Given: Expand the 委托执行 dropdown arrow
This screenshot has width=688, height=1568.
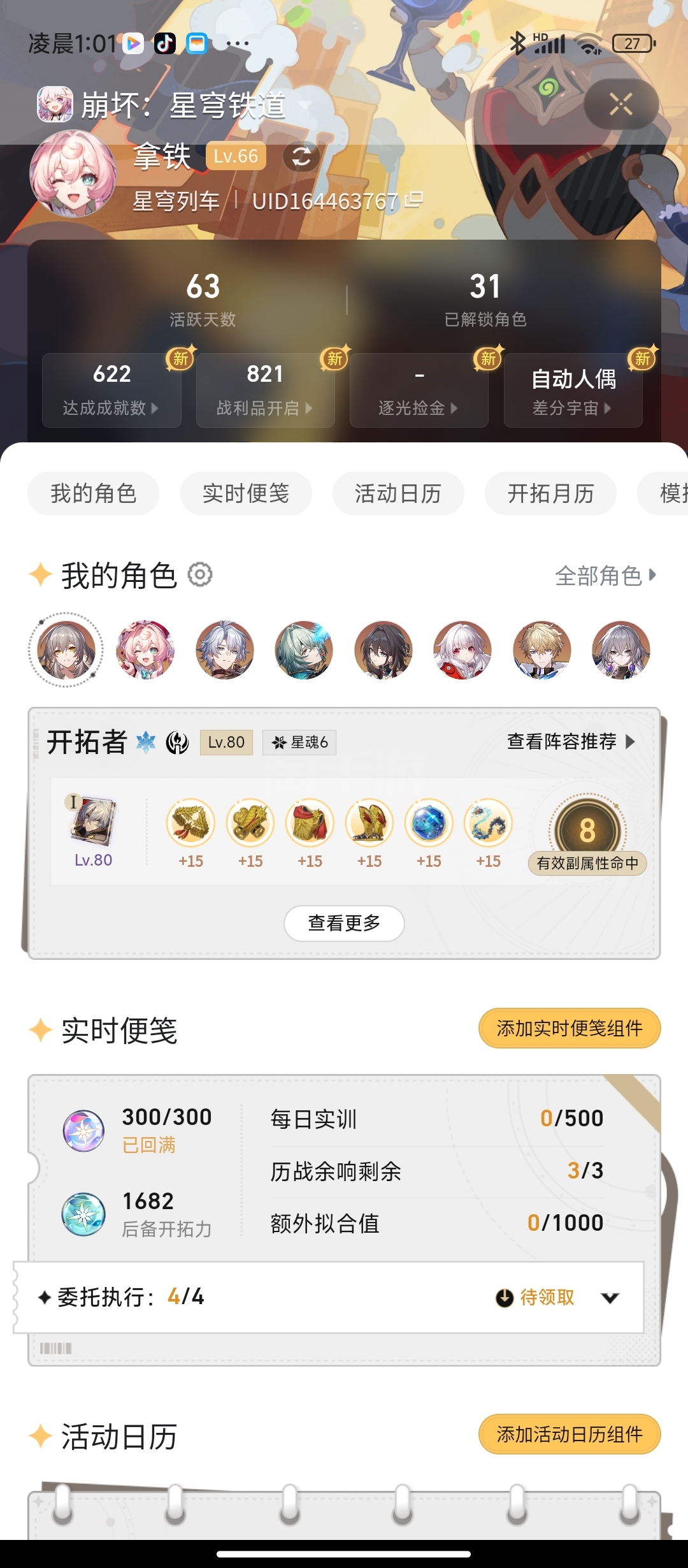Looking at the screenshot, I should pos(610,1298).
